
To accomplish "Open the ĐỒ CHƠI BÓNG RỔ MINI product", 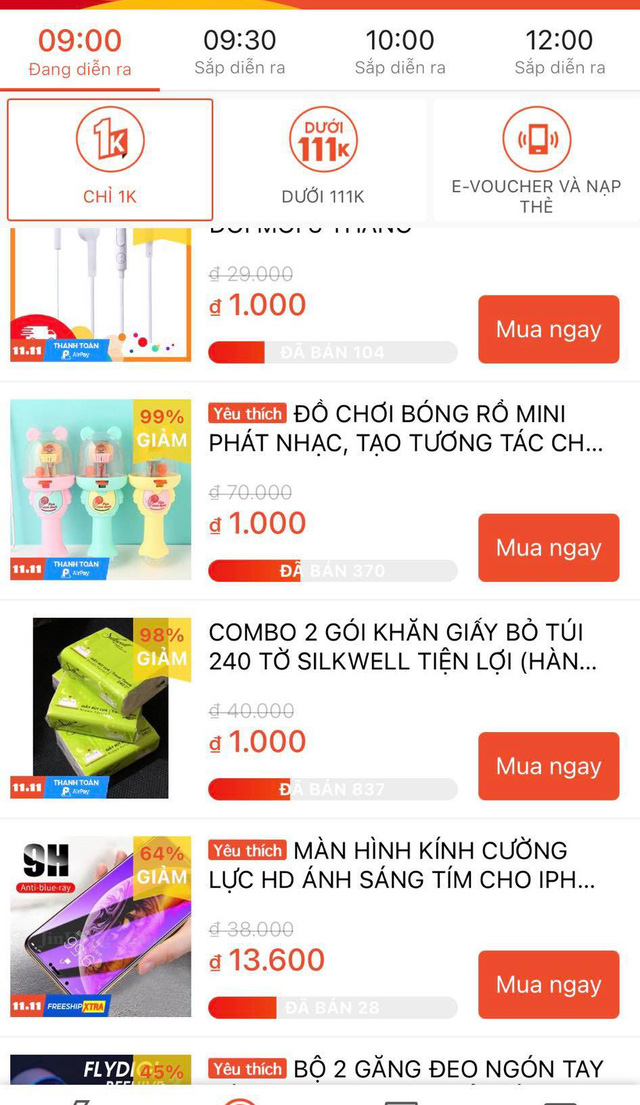I will point(405,427).
